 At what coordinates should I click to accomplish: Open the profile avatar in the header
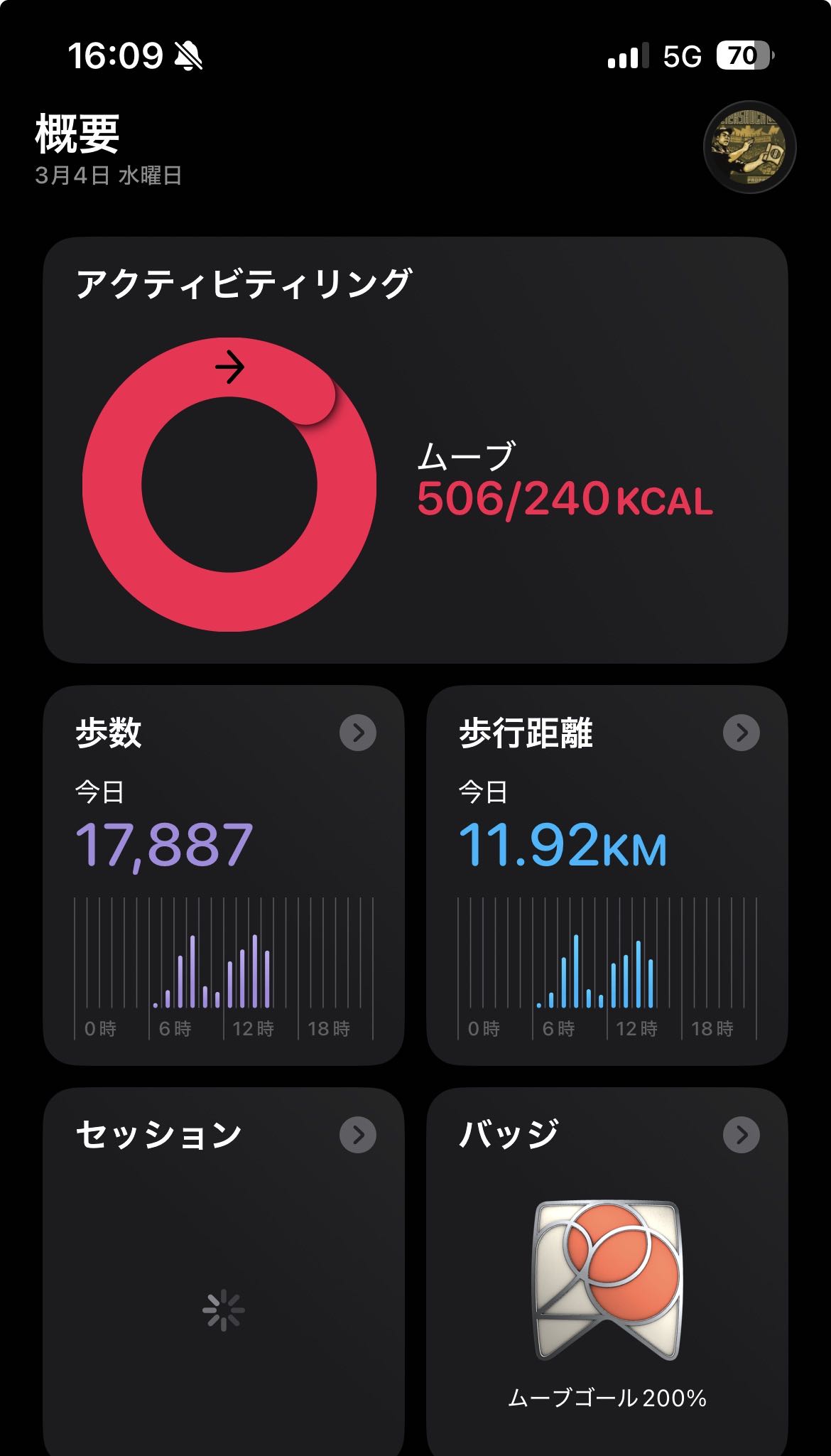(749, 148)
